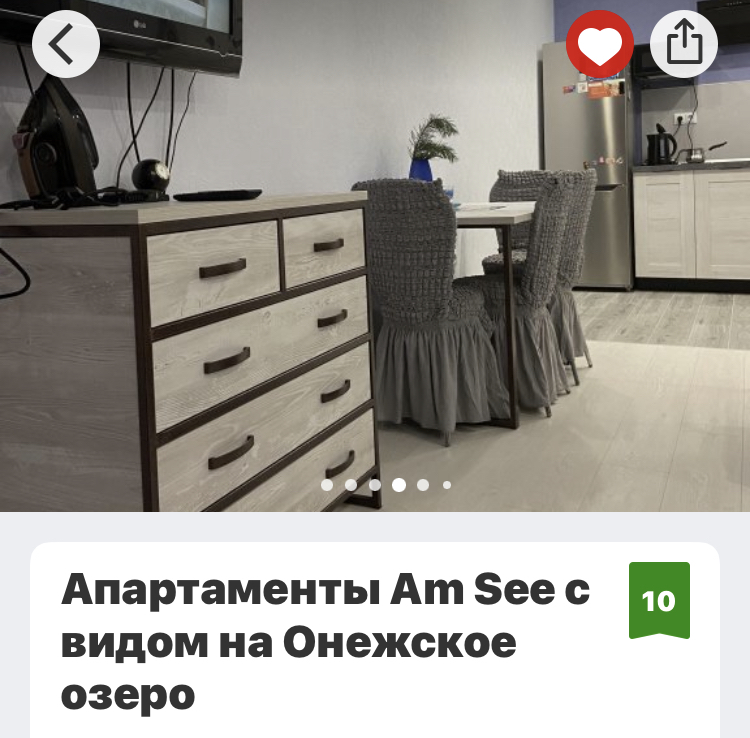The height and width of the screenshot is (738, 750).
Task: Go back using the arrow button
Action: pyautogui.click(x=65, y=45)
